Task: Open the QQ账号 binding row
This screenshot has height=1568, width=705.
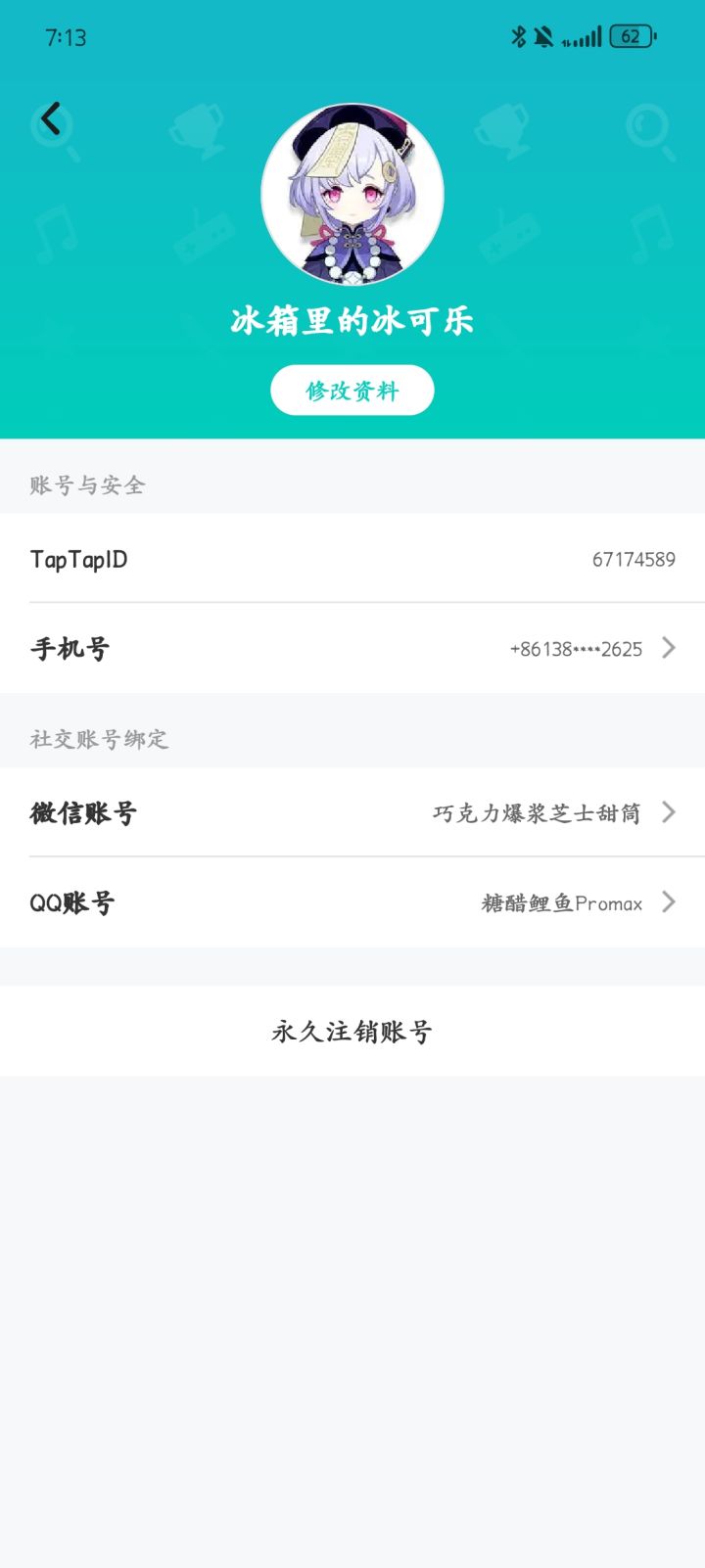Action: pyautogui.click(x=352, y=902)
